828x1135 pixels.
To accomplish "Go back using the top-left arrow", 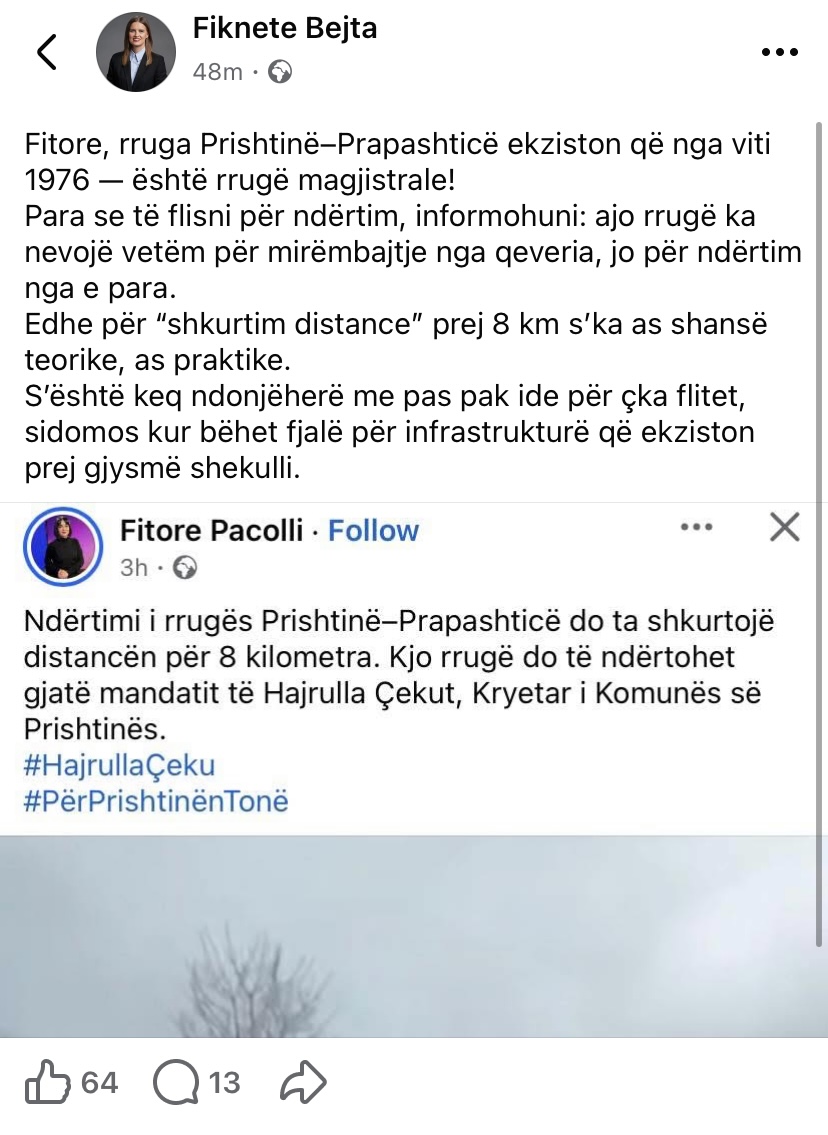I will [48, 52].
